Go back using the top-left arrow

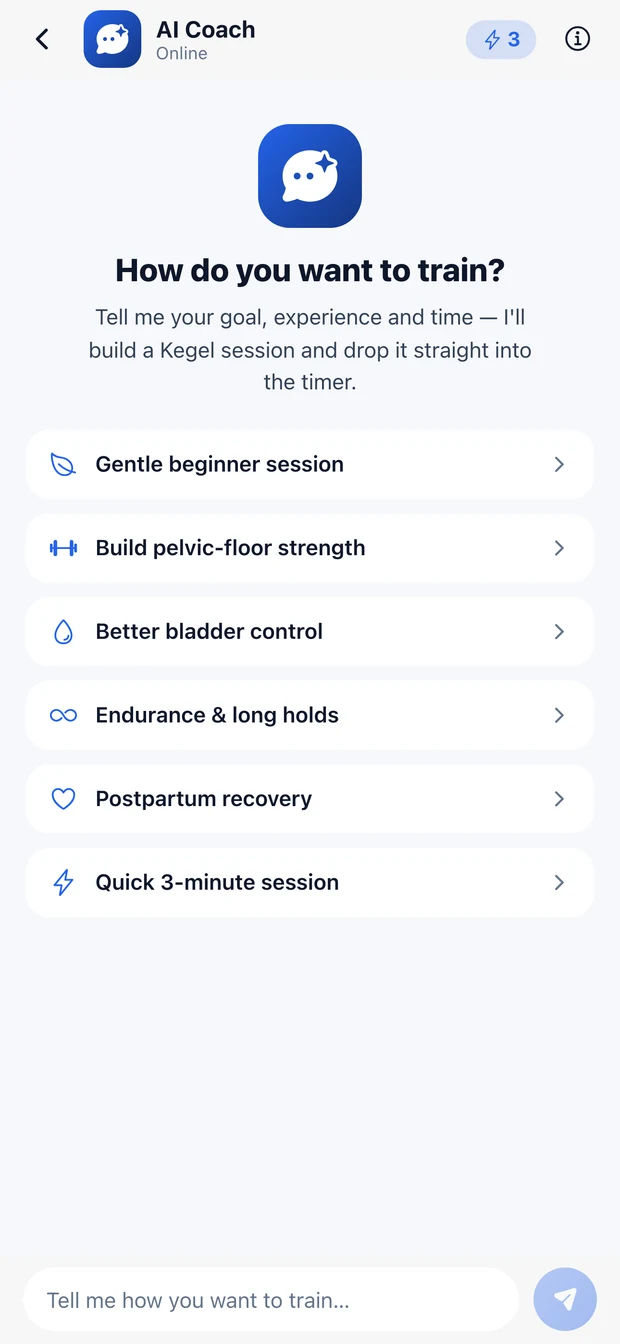[x=42, y=39]
